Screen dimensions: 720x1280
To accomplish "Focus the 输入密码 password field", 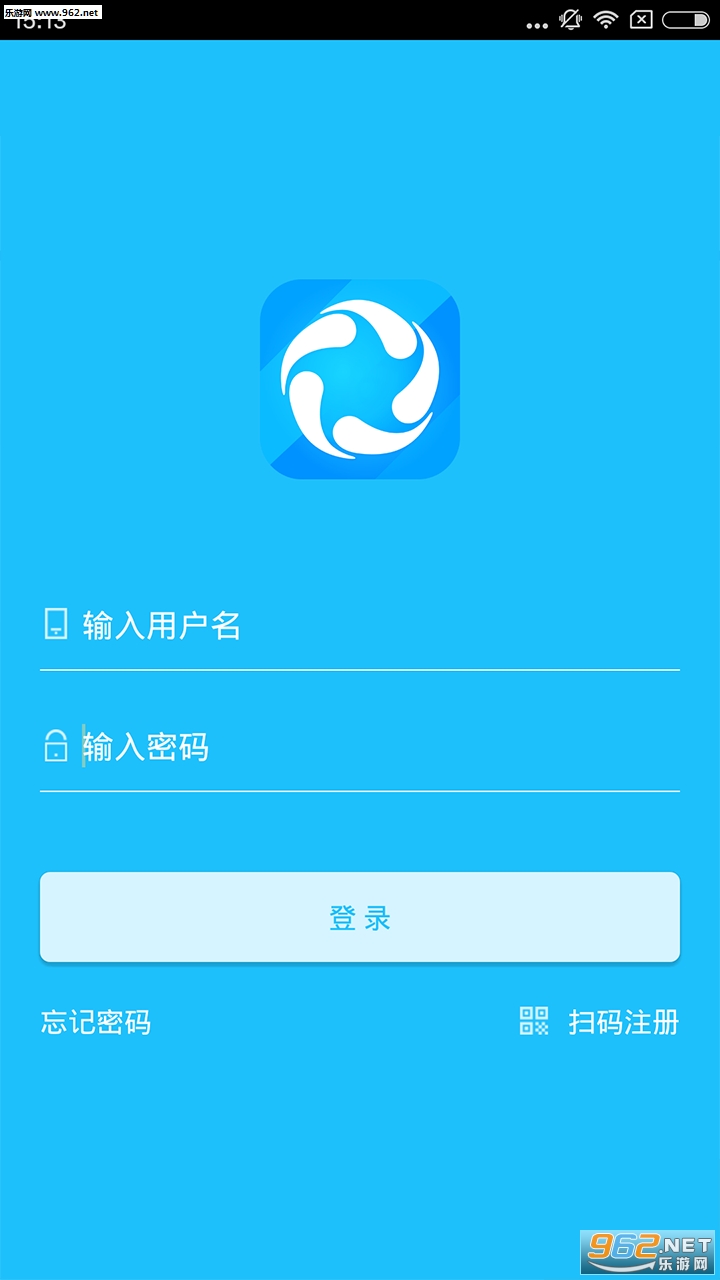I will pyautogui.click(x=360, y=747).
